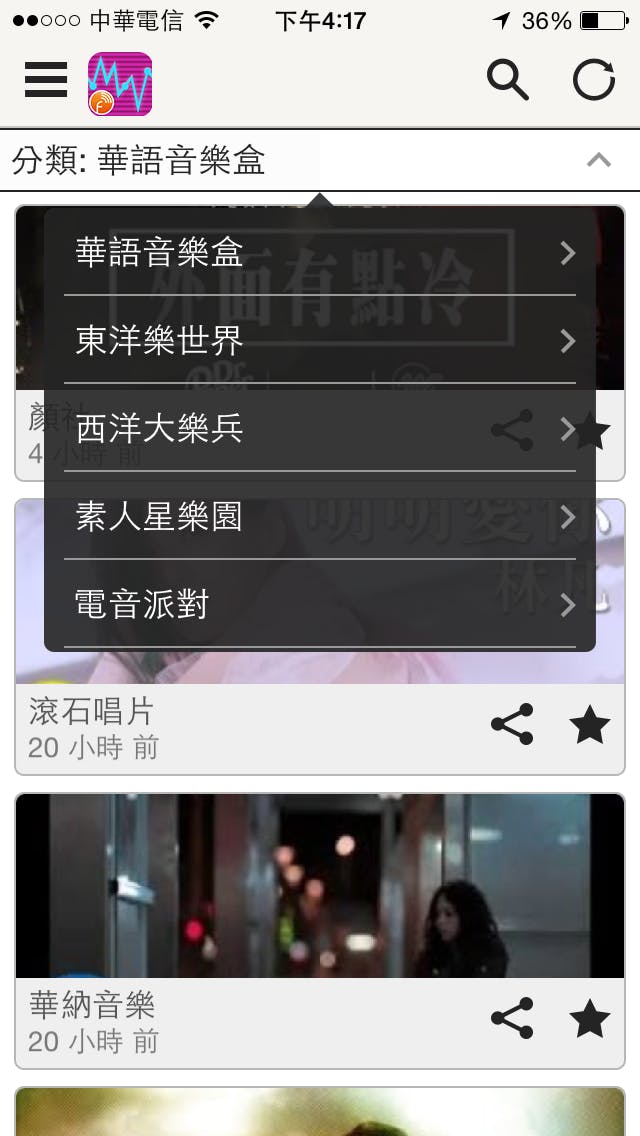The image size is (640, 1136).
Task: Star the 華納音樂 video
Action: (x=589, y=1019)
